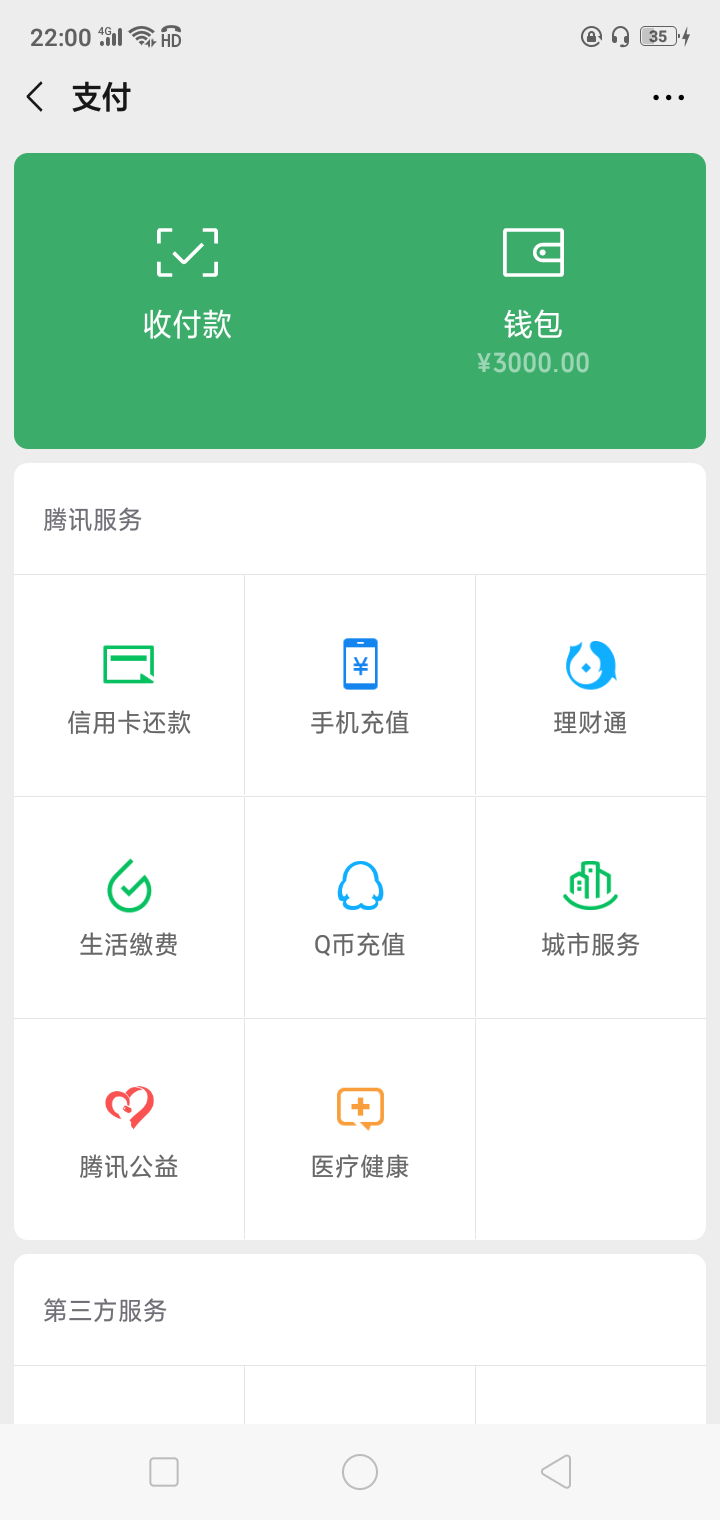The width and height of the screenshot is (720, 1520).
Task: Open 收付款 to pay or receive
Action: point(187,285)
